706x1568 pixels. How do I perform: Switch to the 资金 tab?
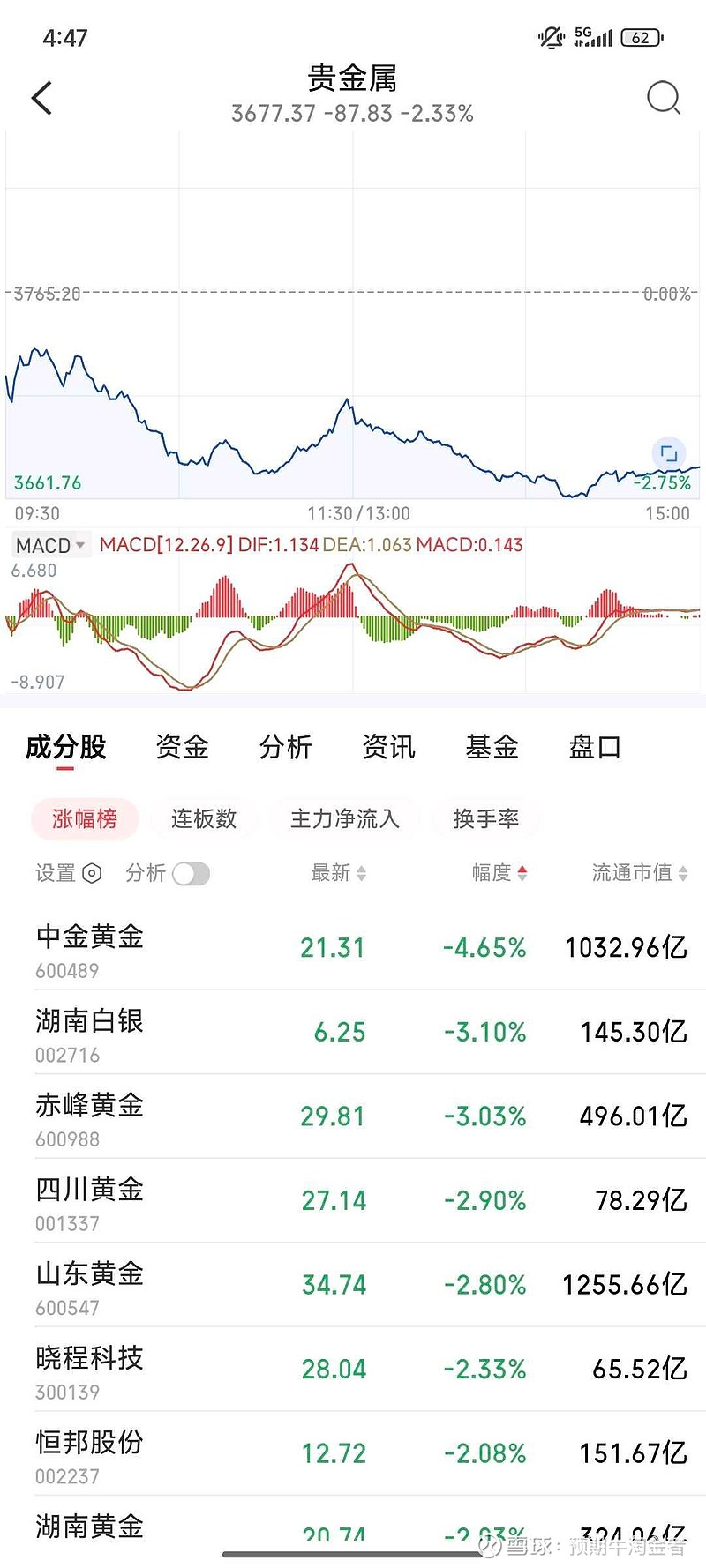click(x=182, y=747)
